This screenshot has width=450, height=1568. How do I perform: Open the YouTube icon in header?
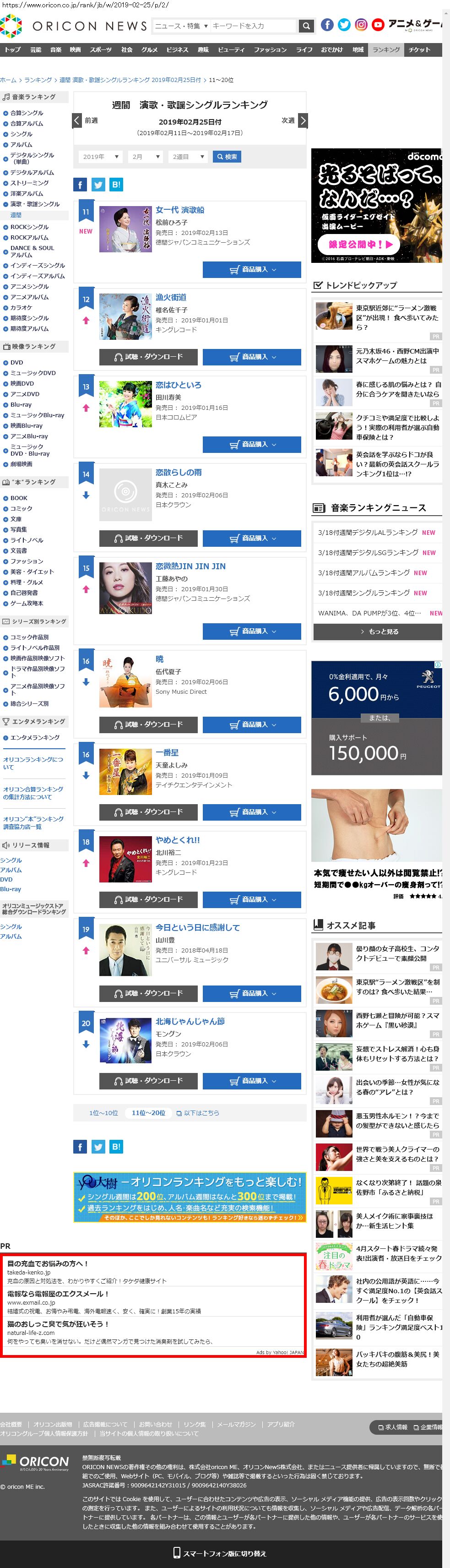378,25
